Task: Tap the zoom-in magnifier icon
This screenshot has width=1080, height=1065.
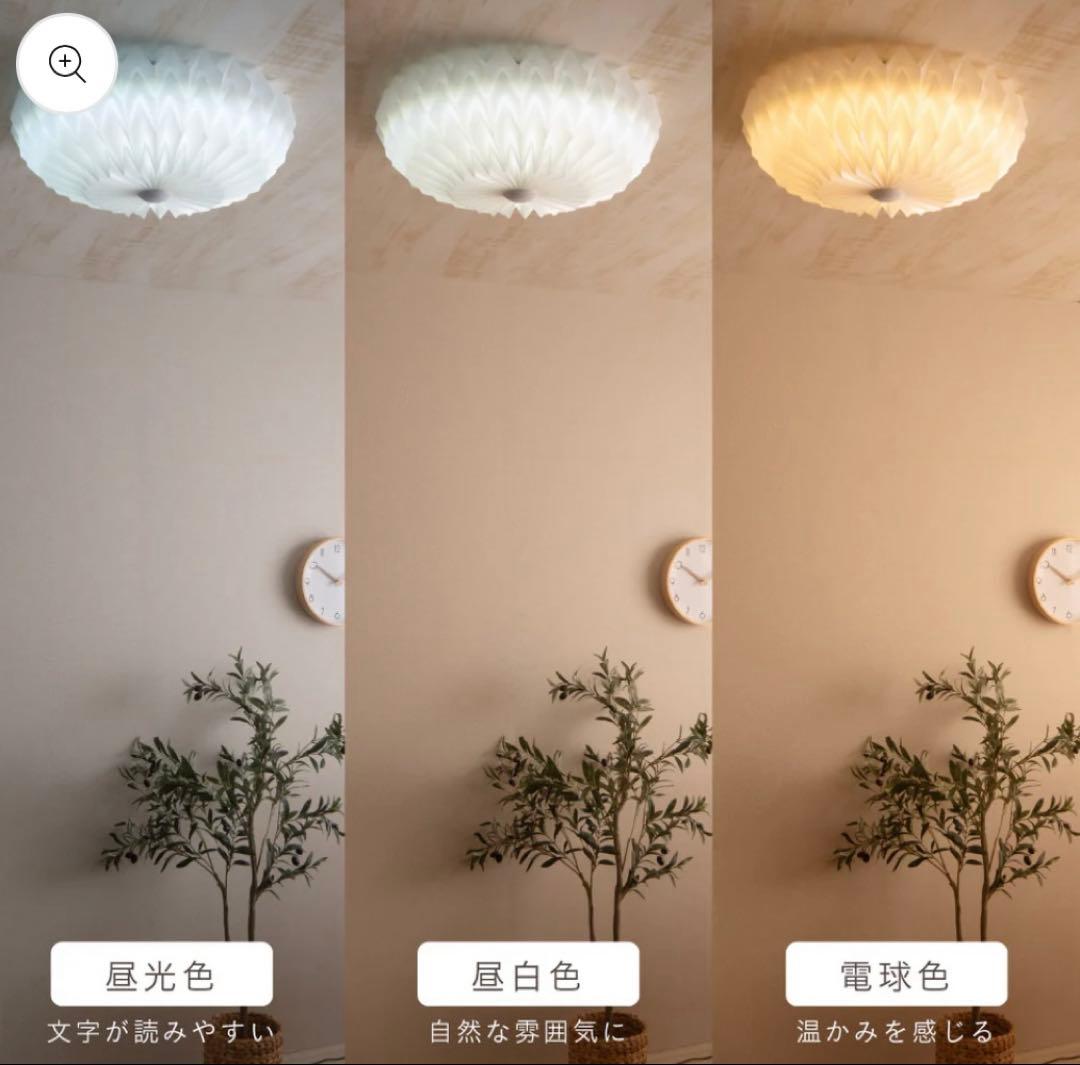Action: 67,64
